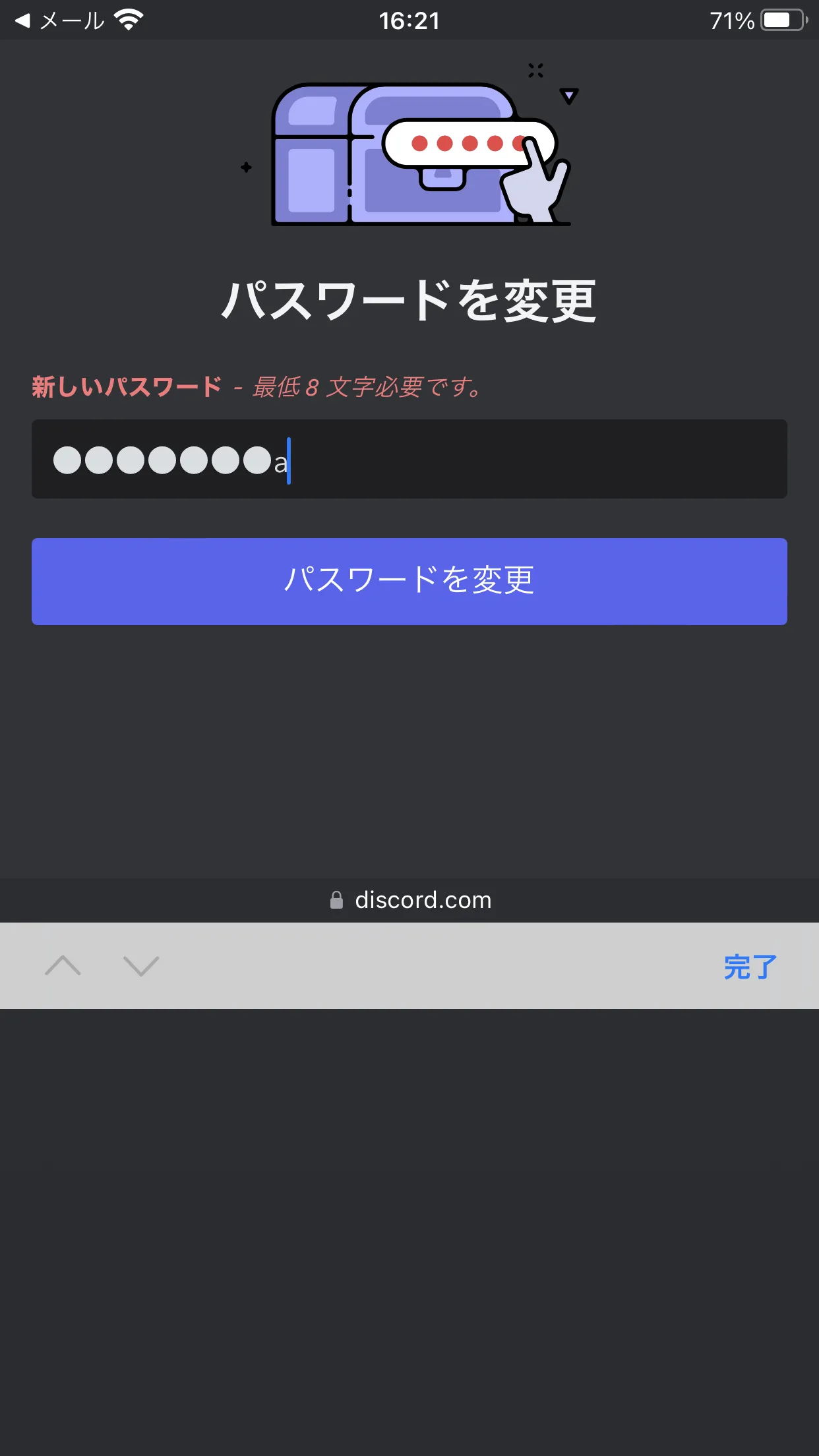
Task: Tap the new password input field
Action: (x=409, y=459)
